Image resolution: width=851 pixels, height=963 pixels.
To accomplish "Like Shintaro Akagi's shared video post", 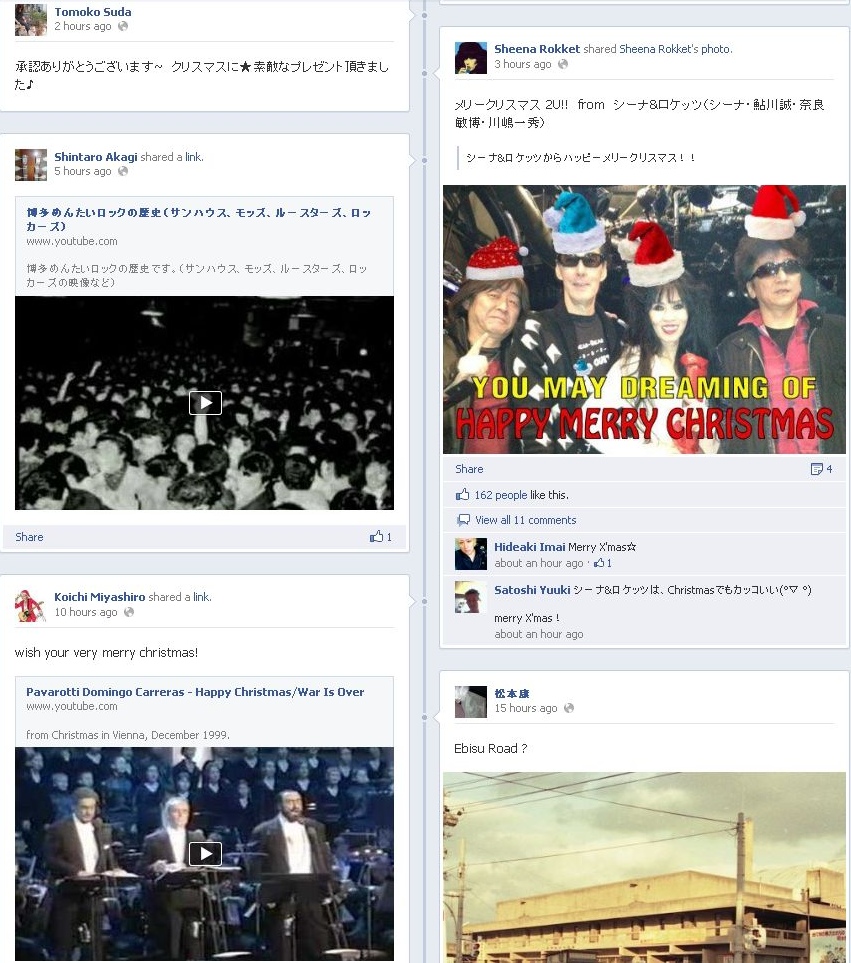I will point(381,537).
